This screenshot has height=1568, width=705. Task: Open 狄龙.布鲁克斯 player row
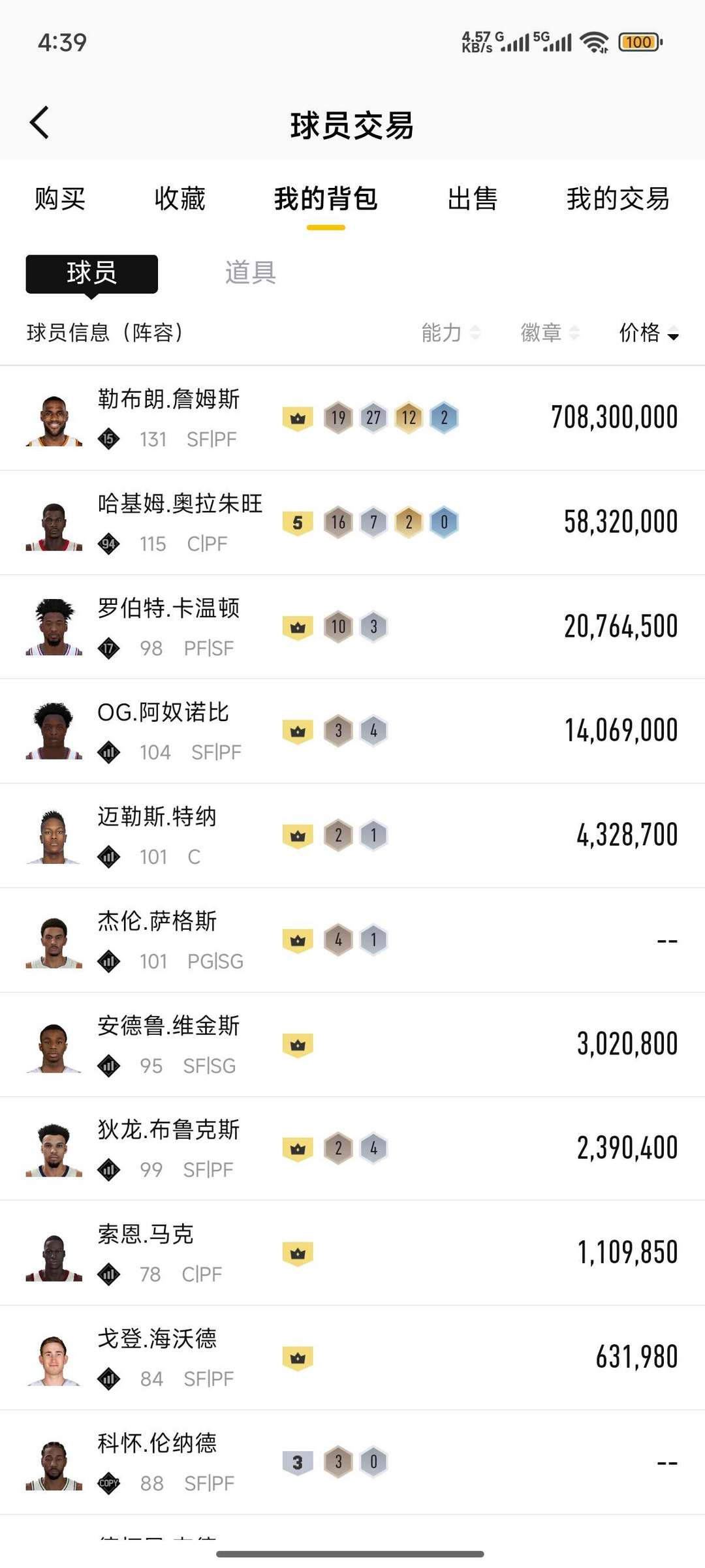point(352,1148)
